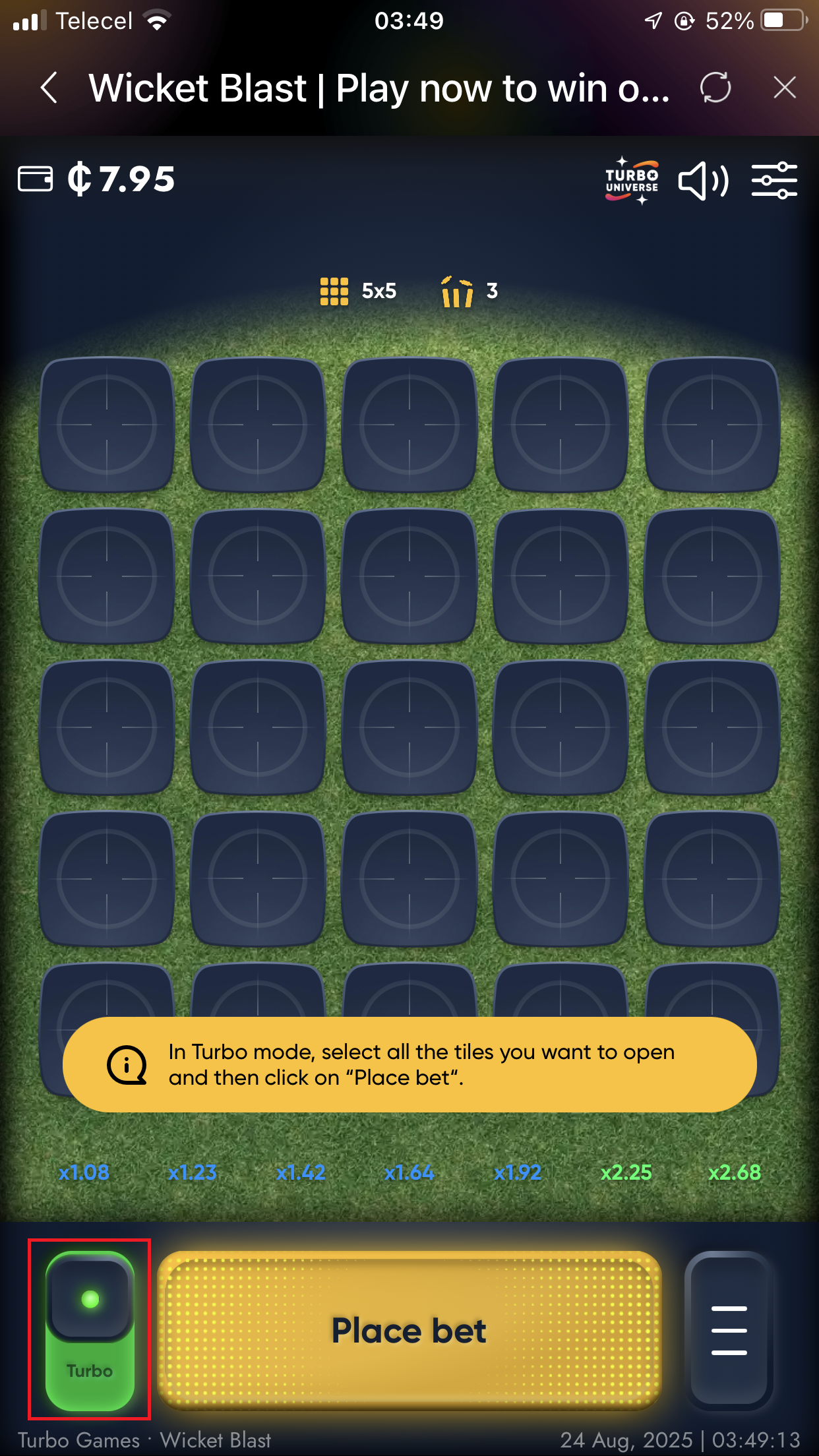Reload the game page
This screenshot has width=819, height=1456.
tap(715, 88)
